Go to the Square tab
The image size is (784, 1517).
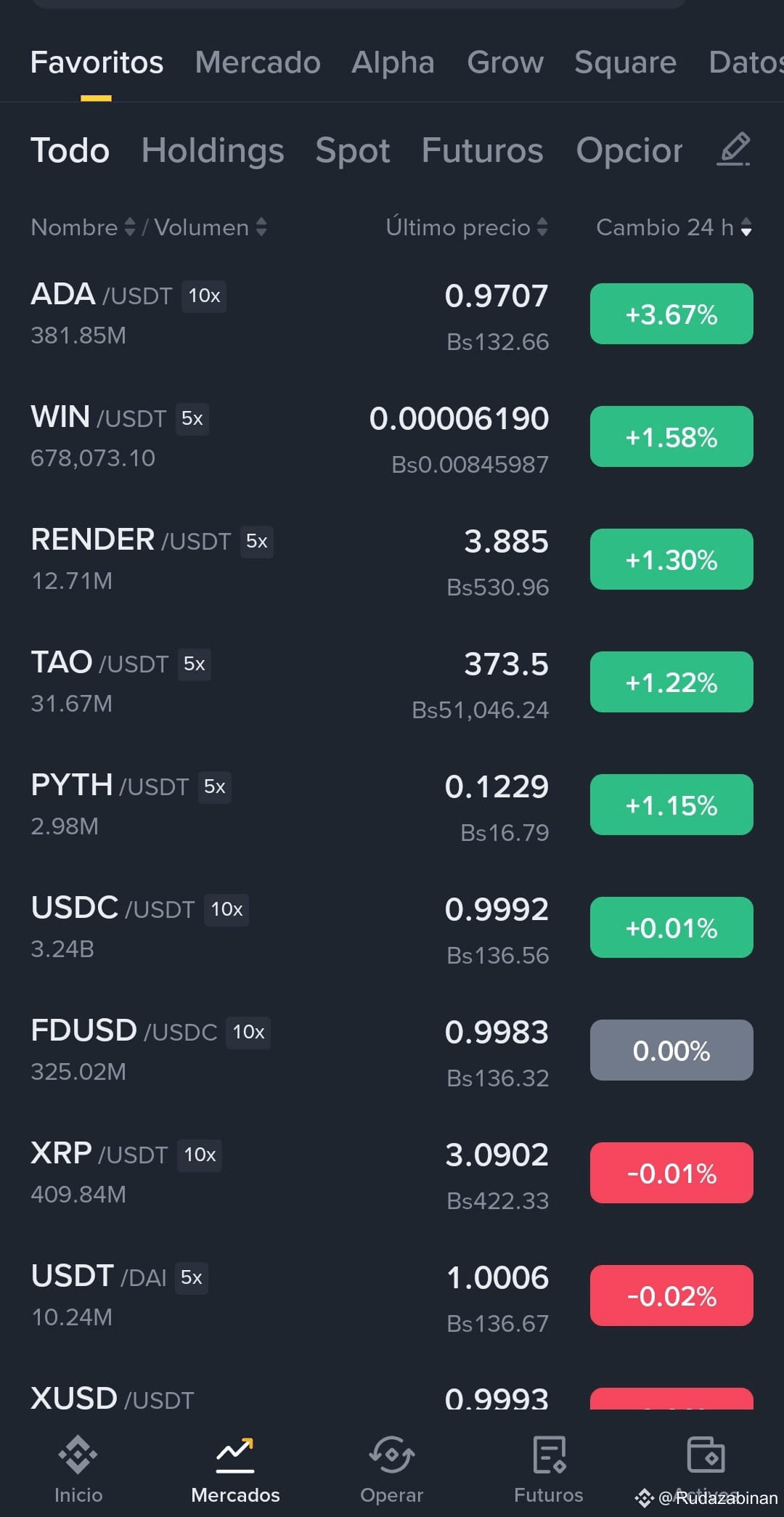coord(625,62)
